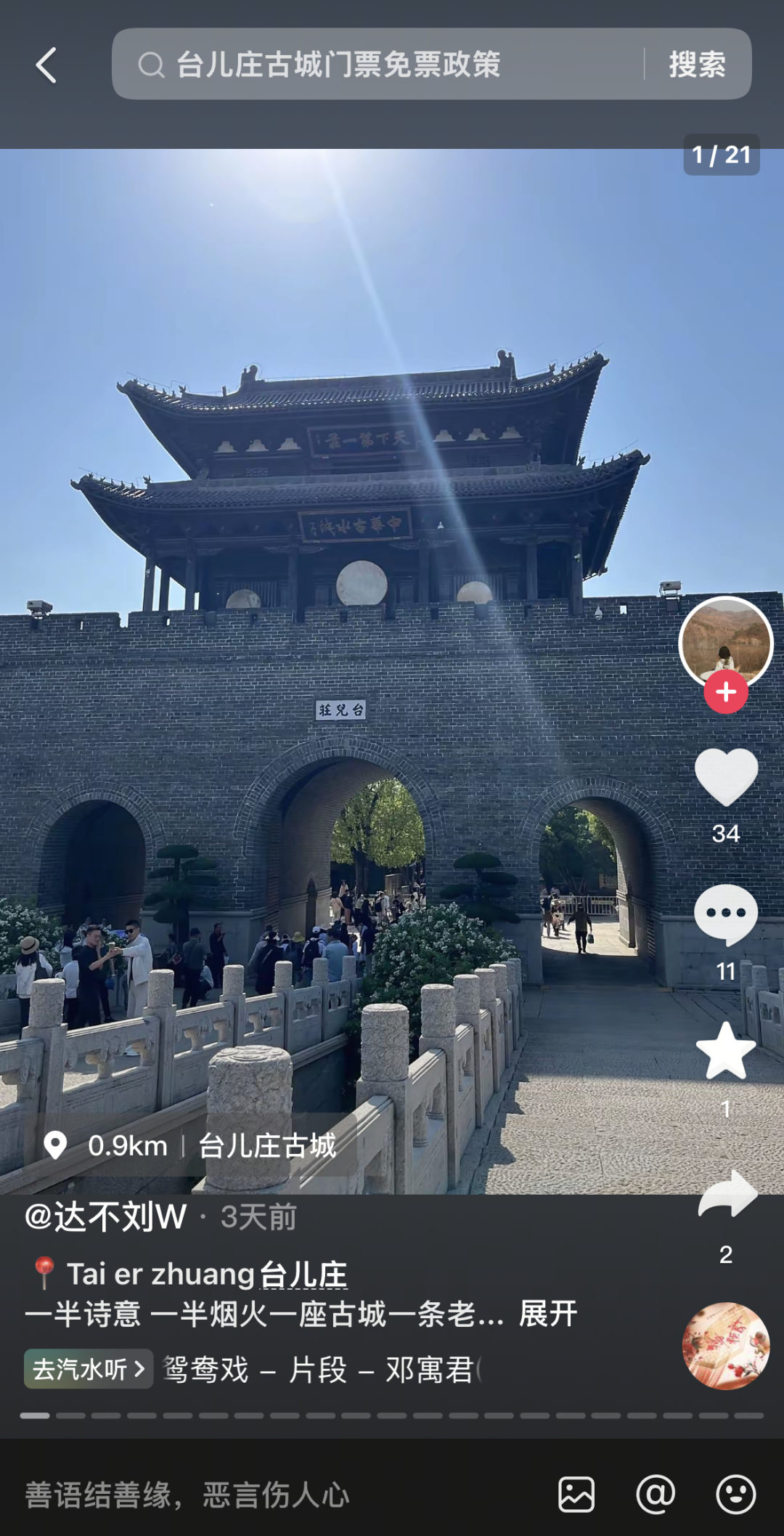Follow the author with the red plus

point(725,692)
